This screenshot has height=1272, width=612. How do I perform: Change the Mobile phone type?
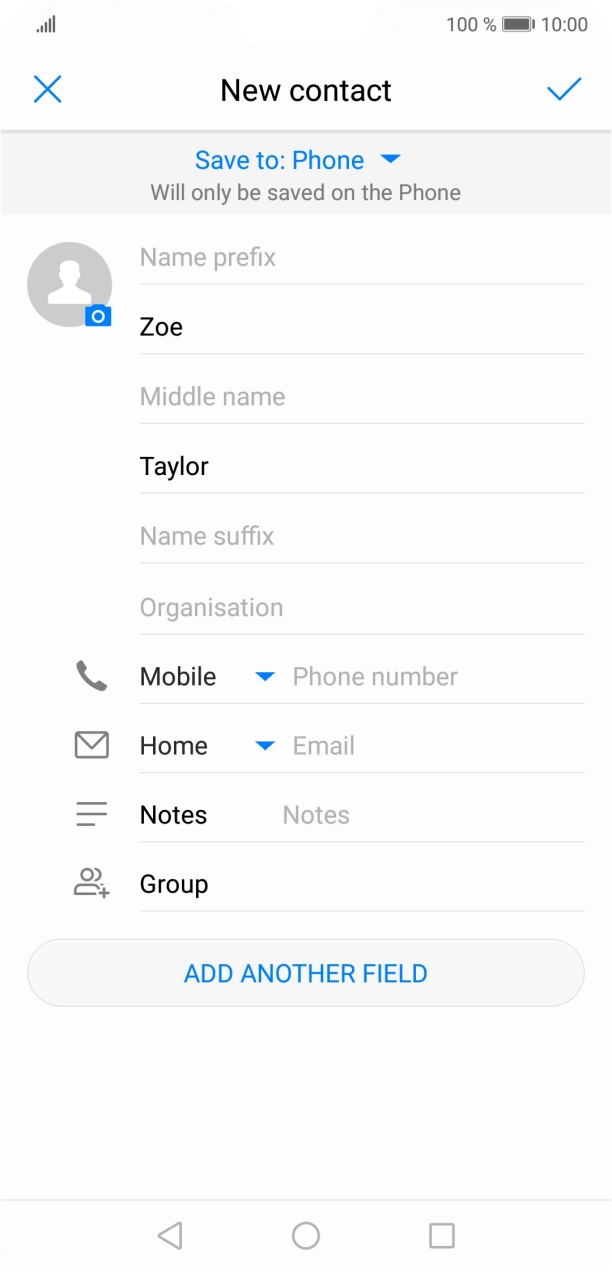(207, 677)
